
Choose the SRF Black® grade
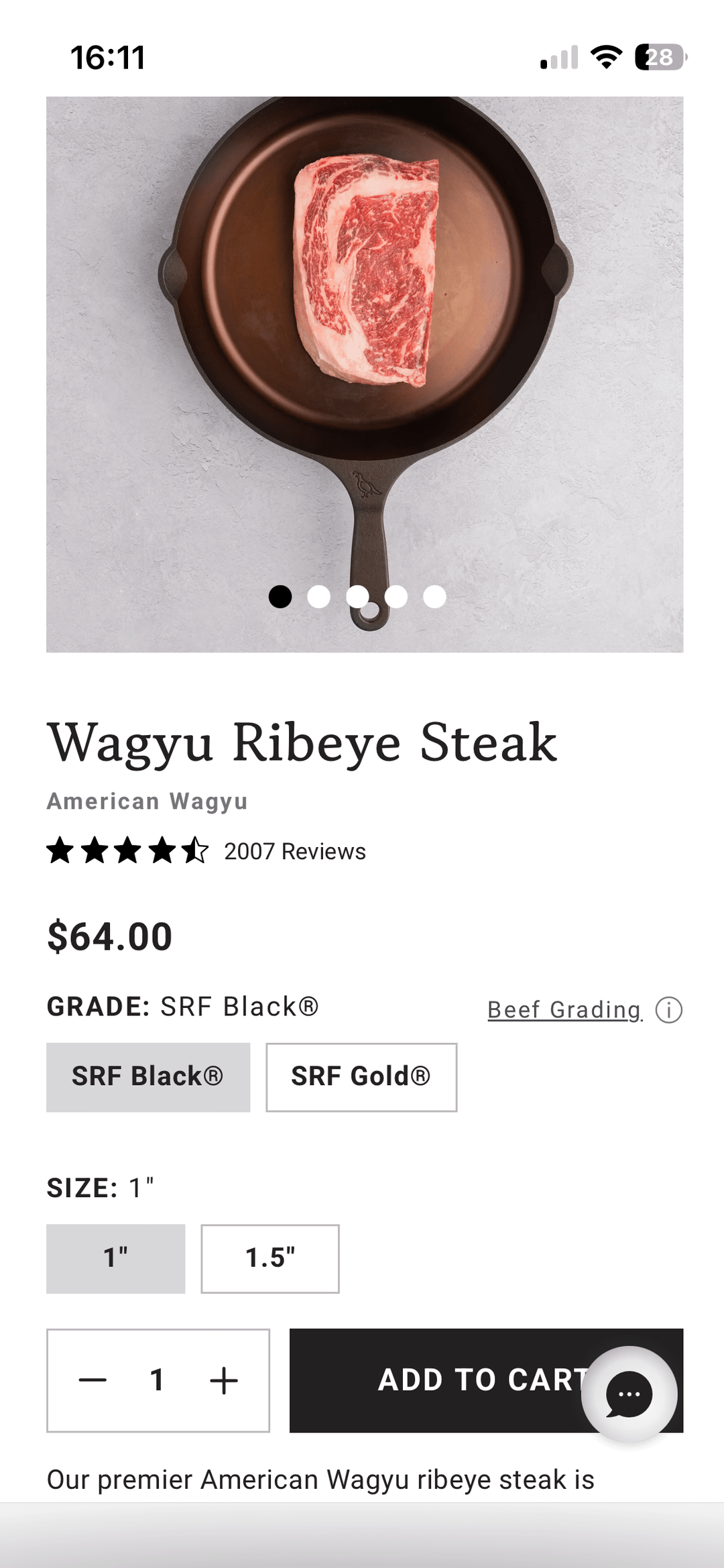point(148,1077)
